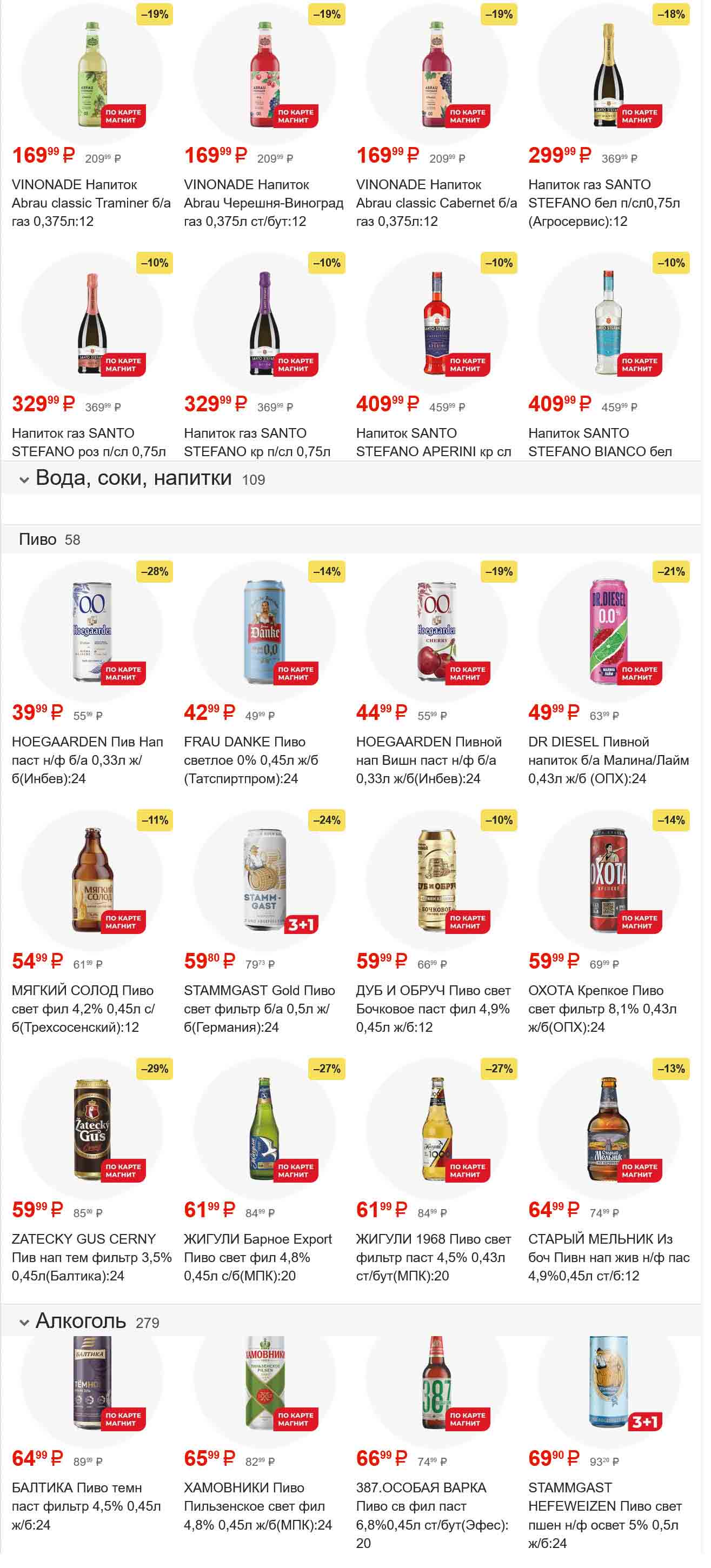Viewport: 711px width, 1568px height.
Task: Open the Пиво subcategory row
Action: tap(49, 539)
